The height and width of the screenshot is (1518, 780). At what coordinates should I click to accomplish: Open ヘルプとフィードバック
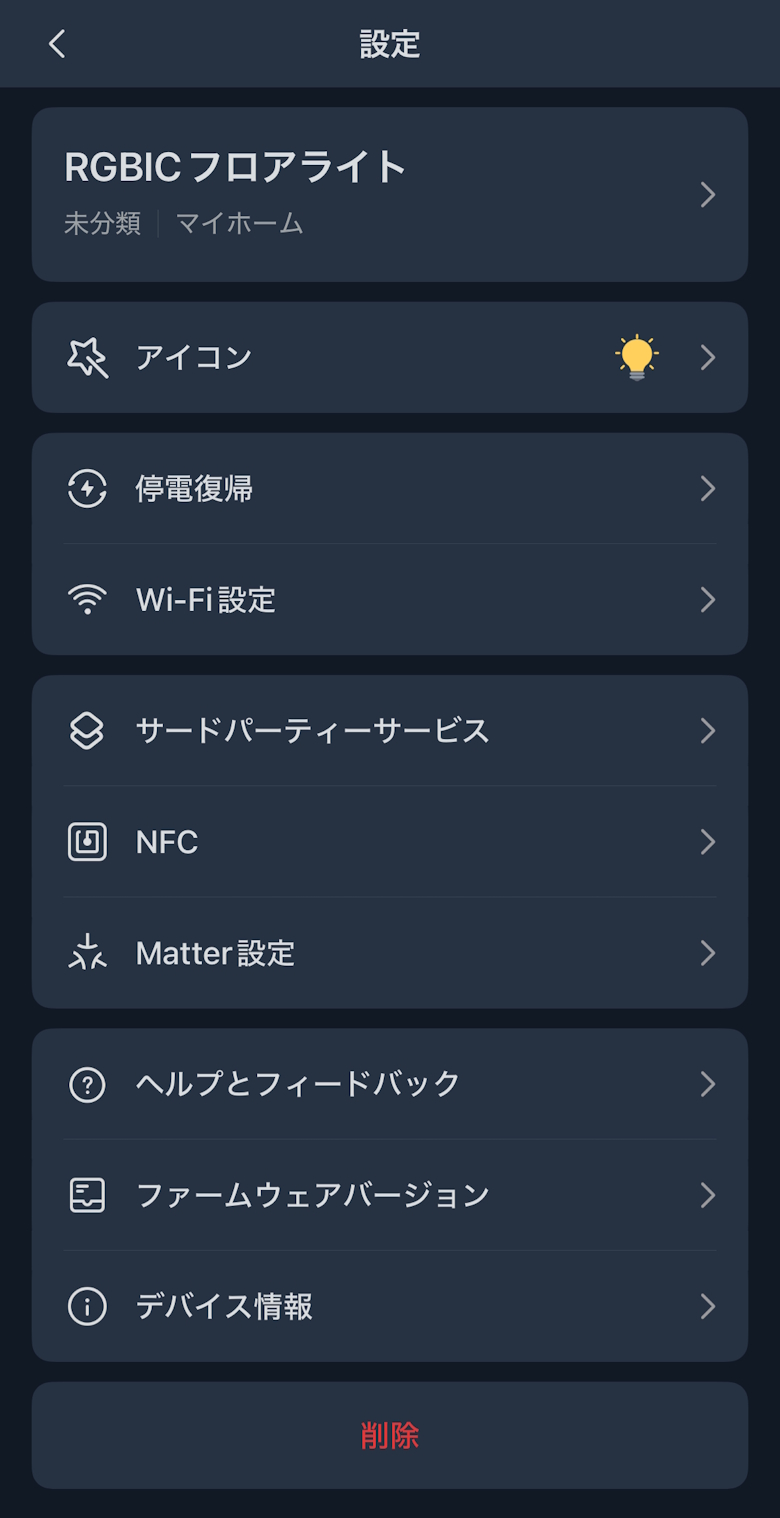390,1084
